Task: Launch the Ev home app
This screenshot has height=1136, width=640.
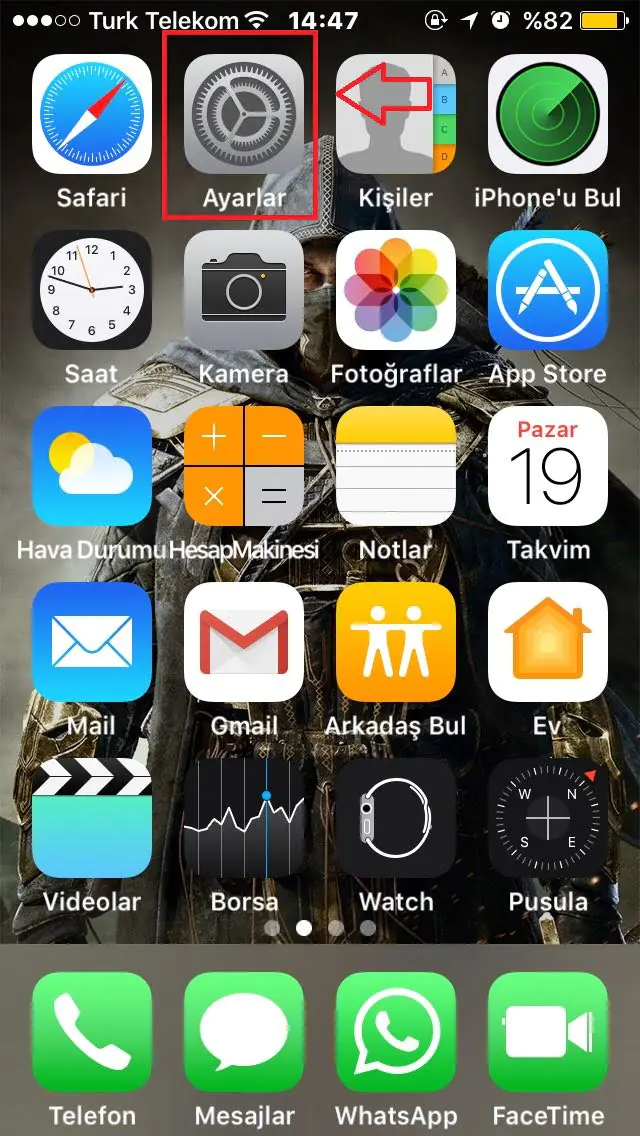Action: [x=548, y=642]
